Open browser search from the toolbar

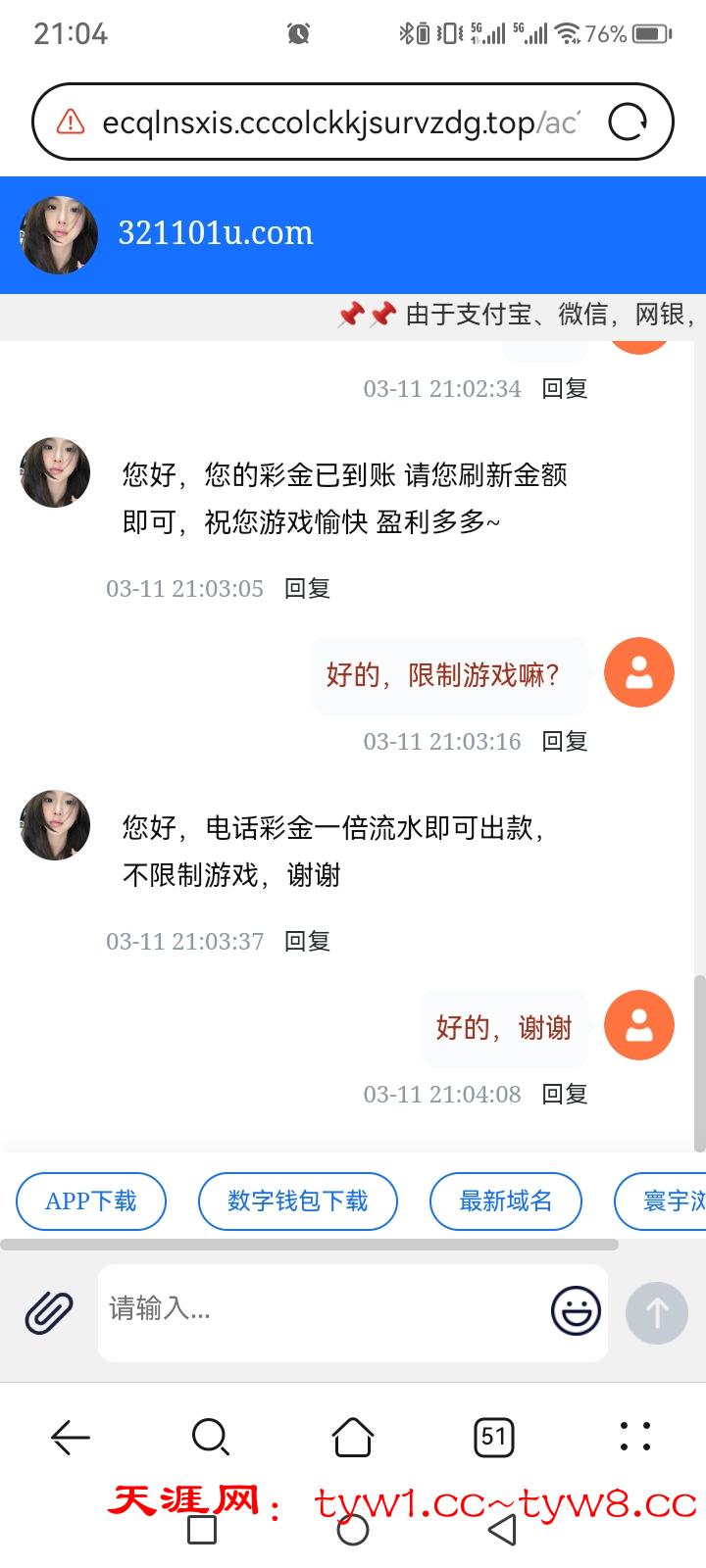(211, 1438)
